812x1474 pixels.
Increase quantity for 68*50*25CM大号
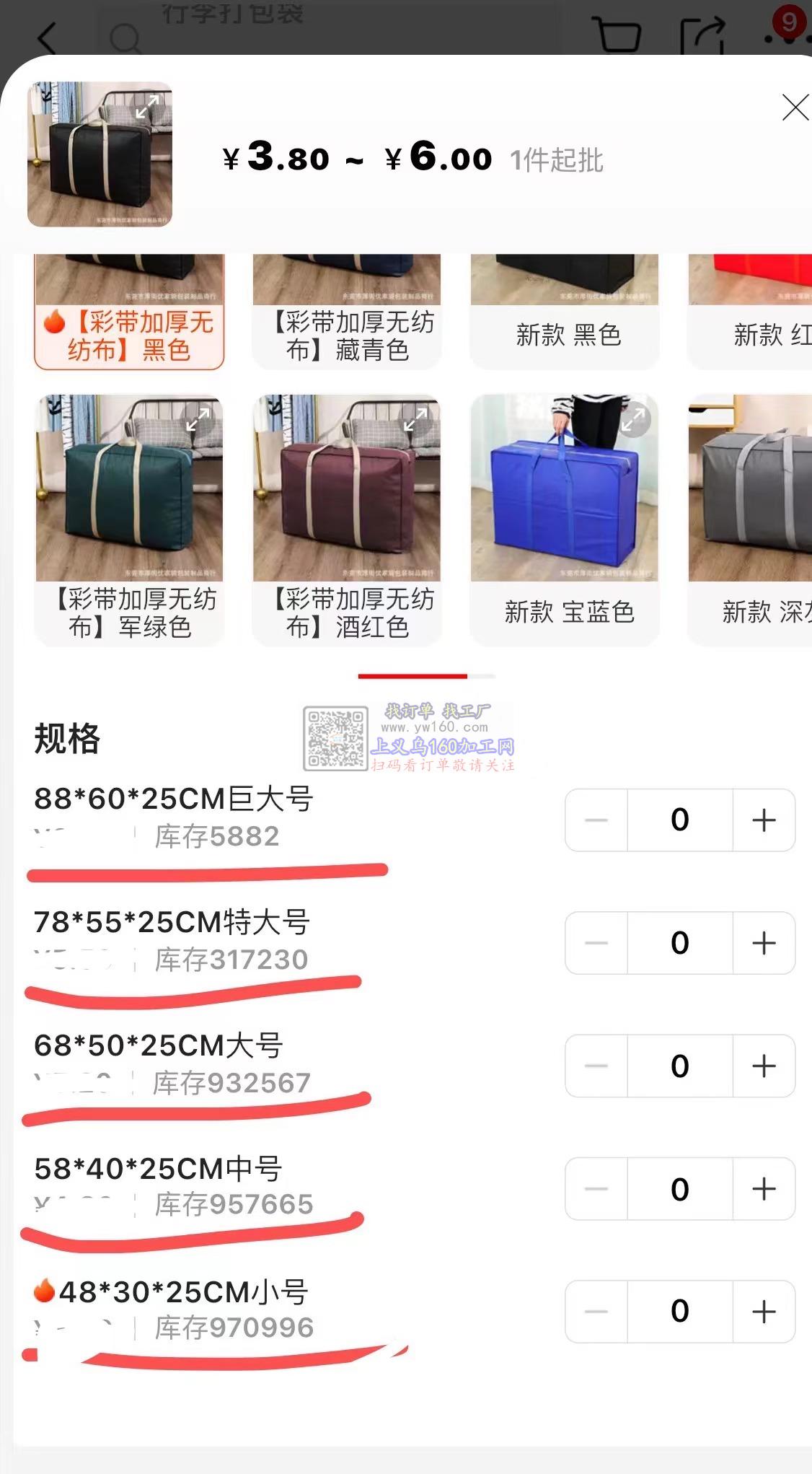(764, 1066)
